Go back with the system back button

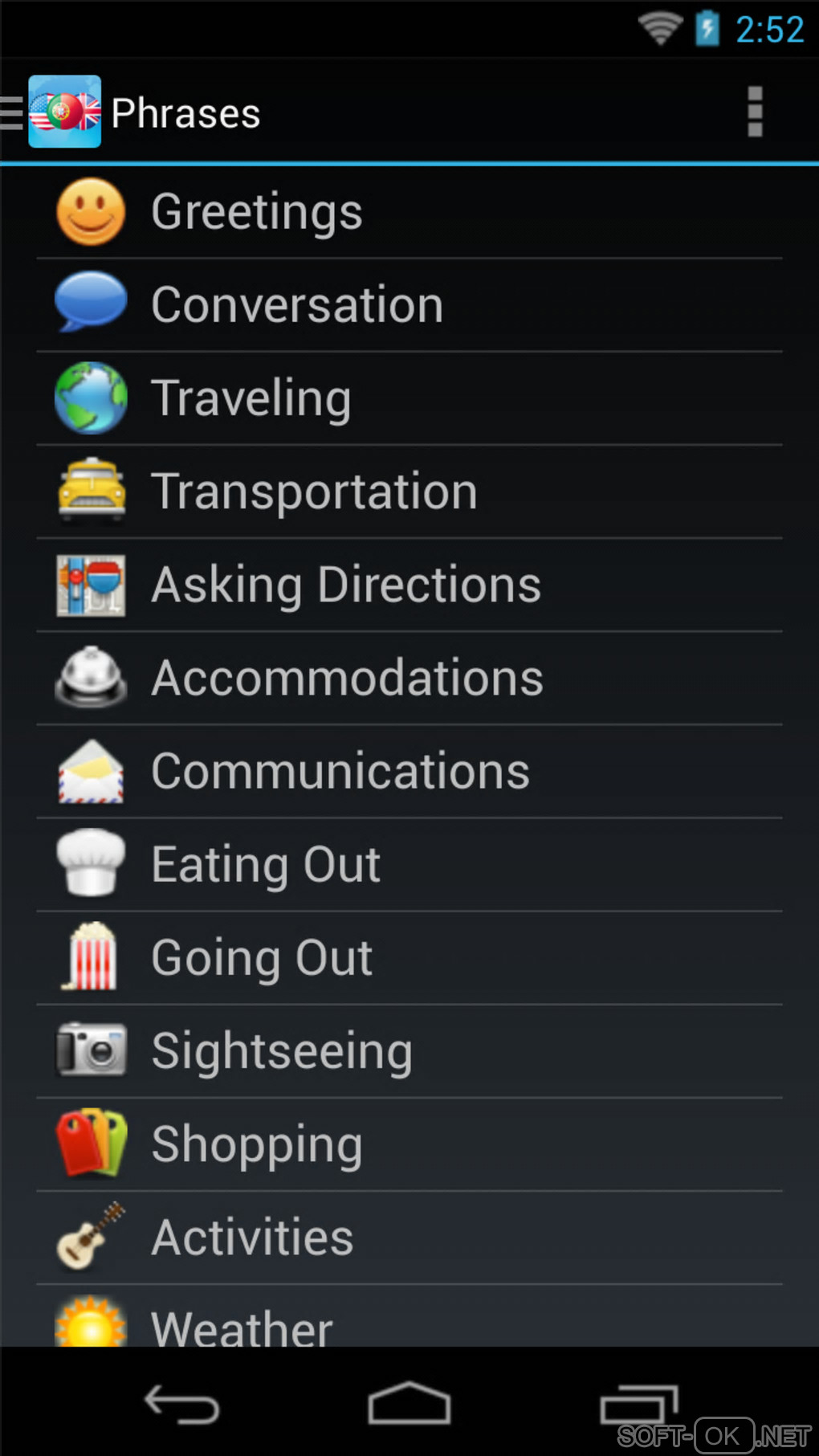click(x=181, y=1405)
